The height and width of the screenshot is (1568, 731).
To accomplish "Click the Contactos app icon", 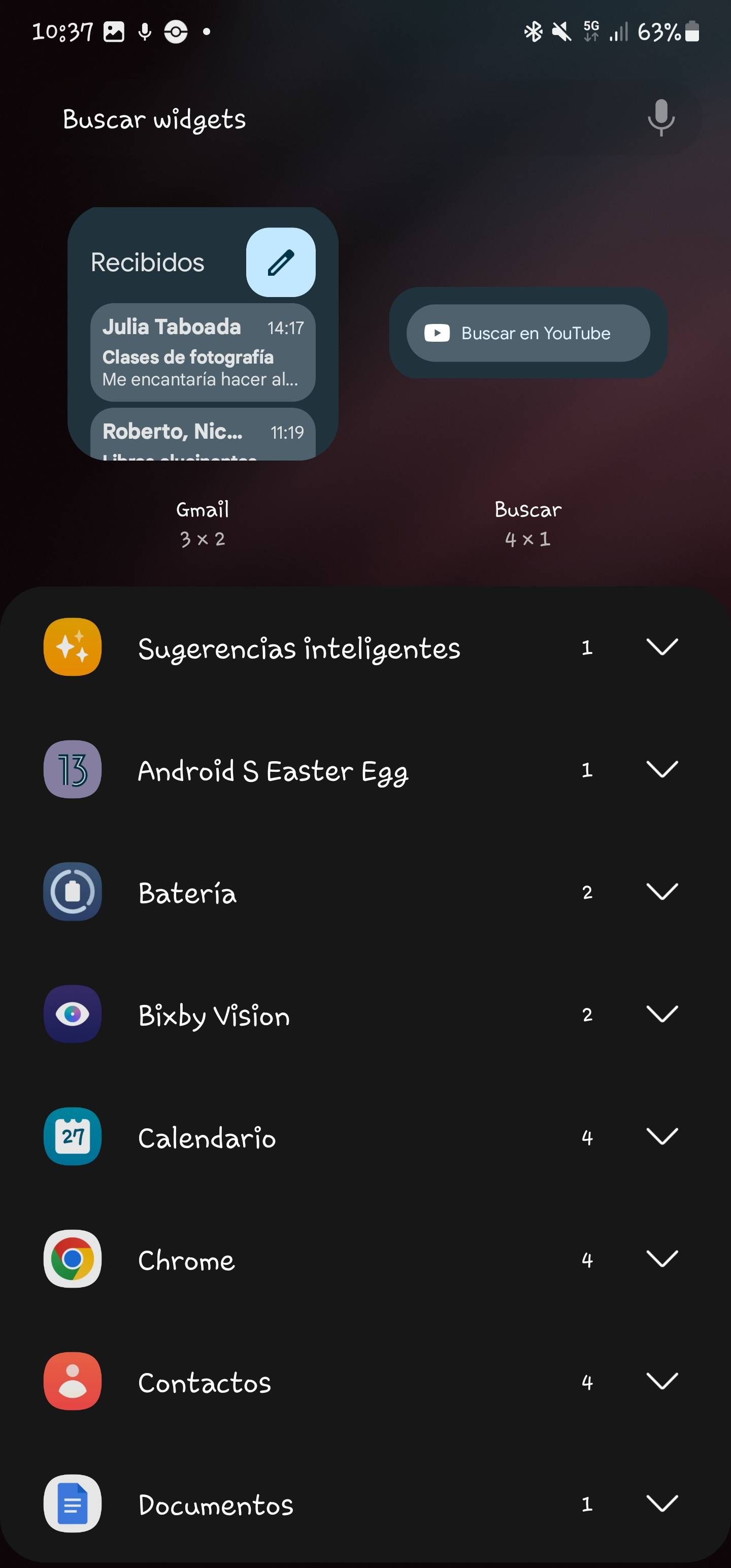I will [x=72, y=1381].
